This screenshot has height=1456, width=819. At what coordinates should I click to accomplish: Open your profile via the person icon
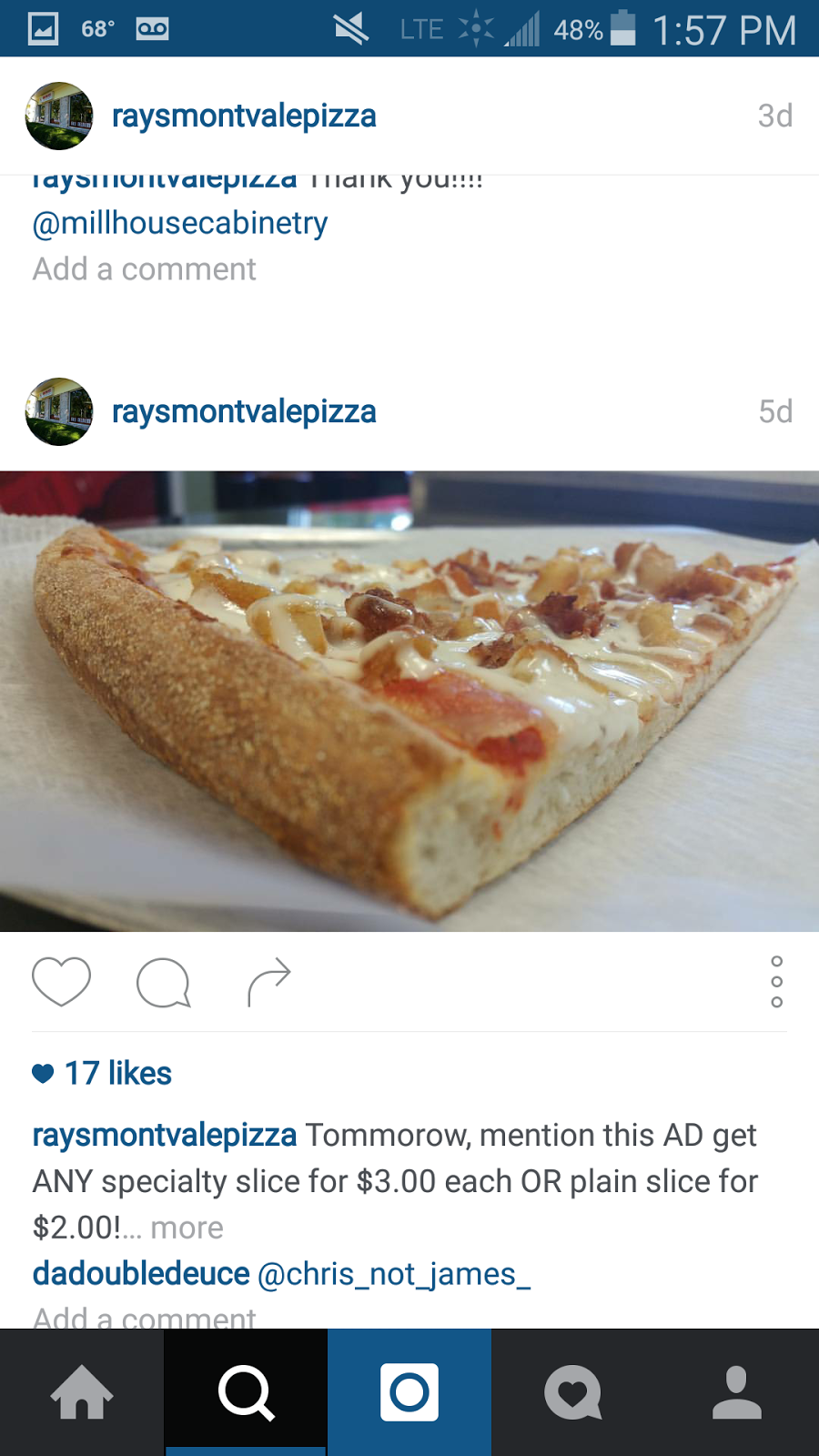coord(737,1392)
